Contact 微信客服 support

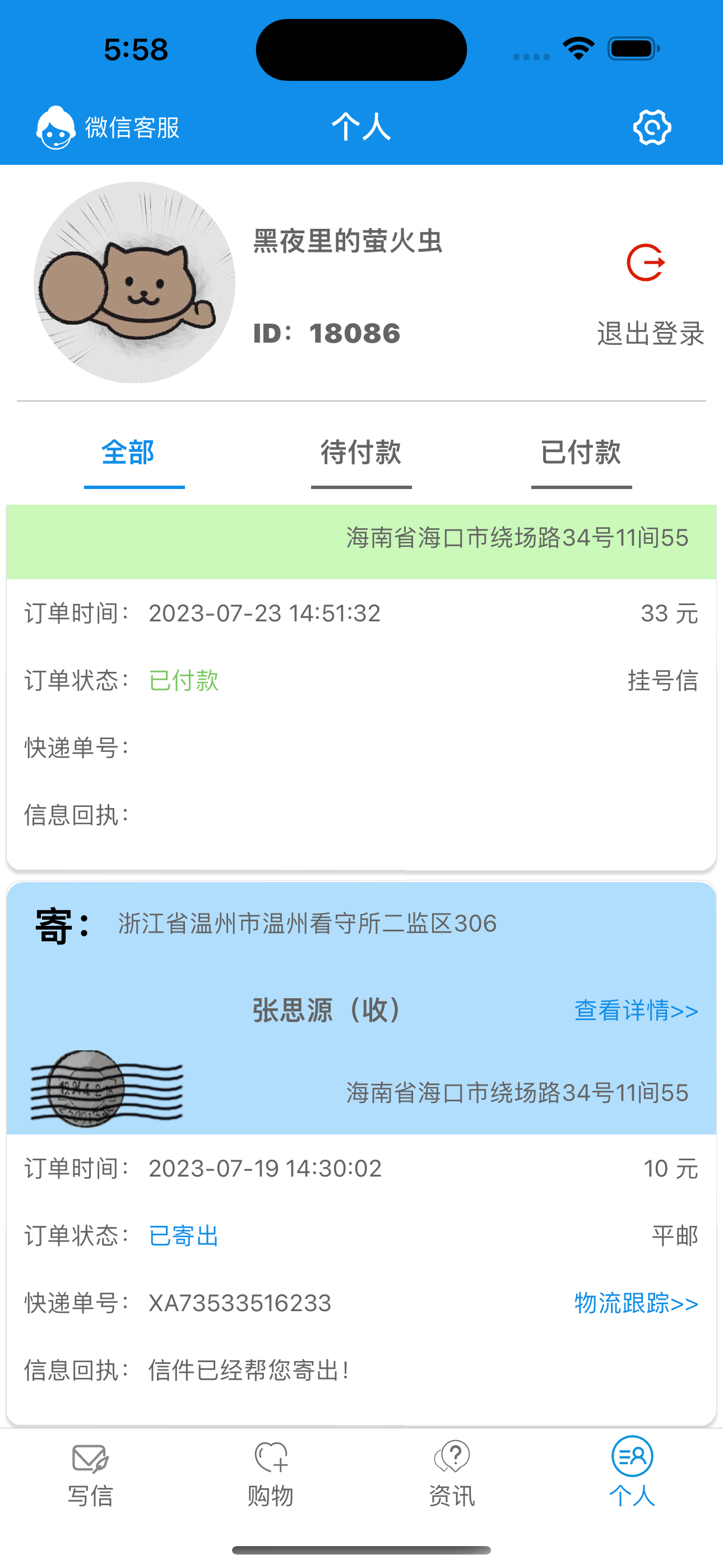pyautogui.click(x=108, y=127)
